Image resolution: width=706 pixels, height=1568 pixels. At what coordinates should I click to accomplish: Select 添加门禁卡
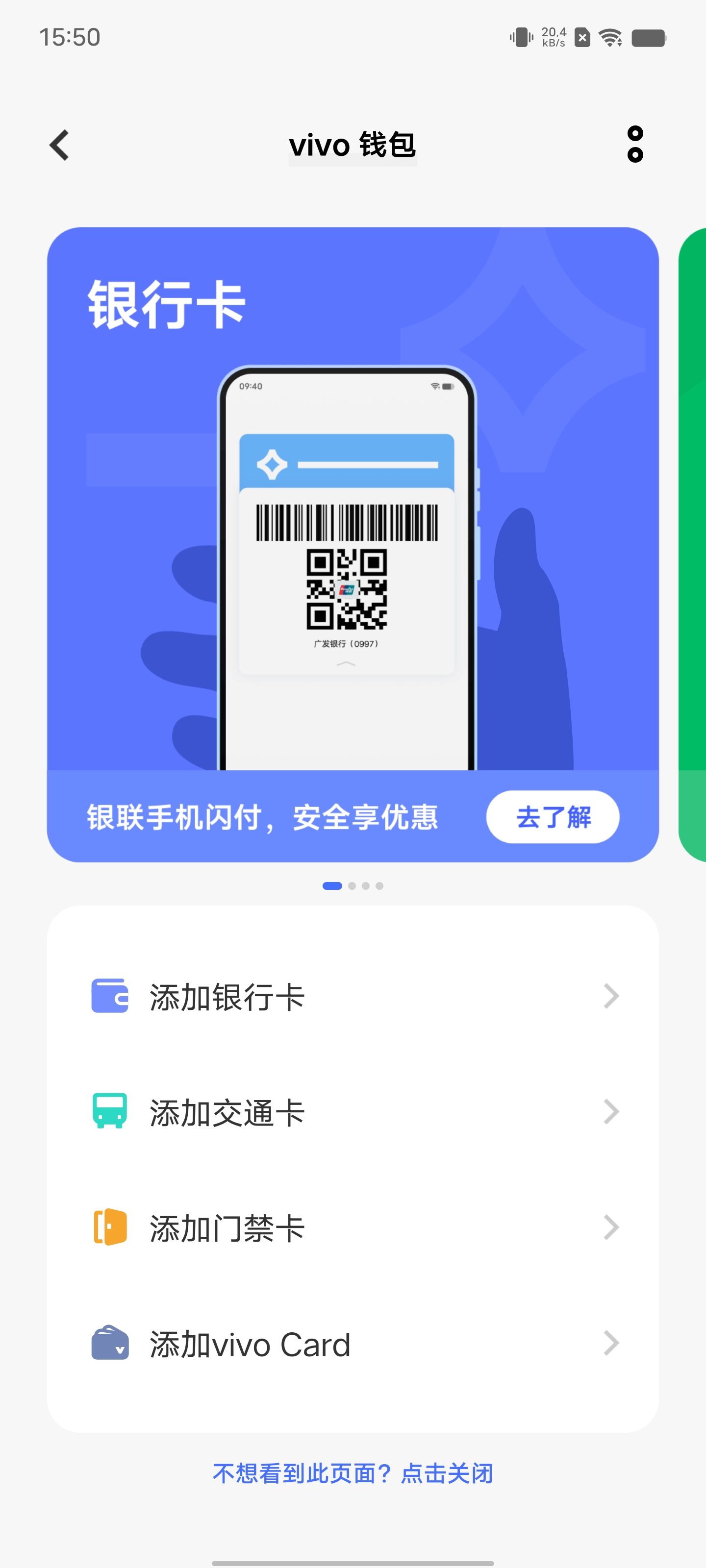(353, 1228)
